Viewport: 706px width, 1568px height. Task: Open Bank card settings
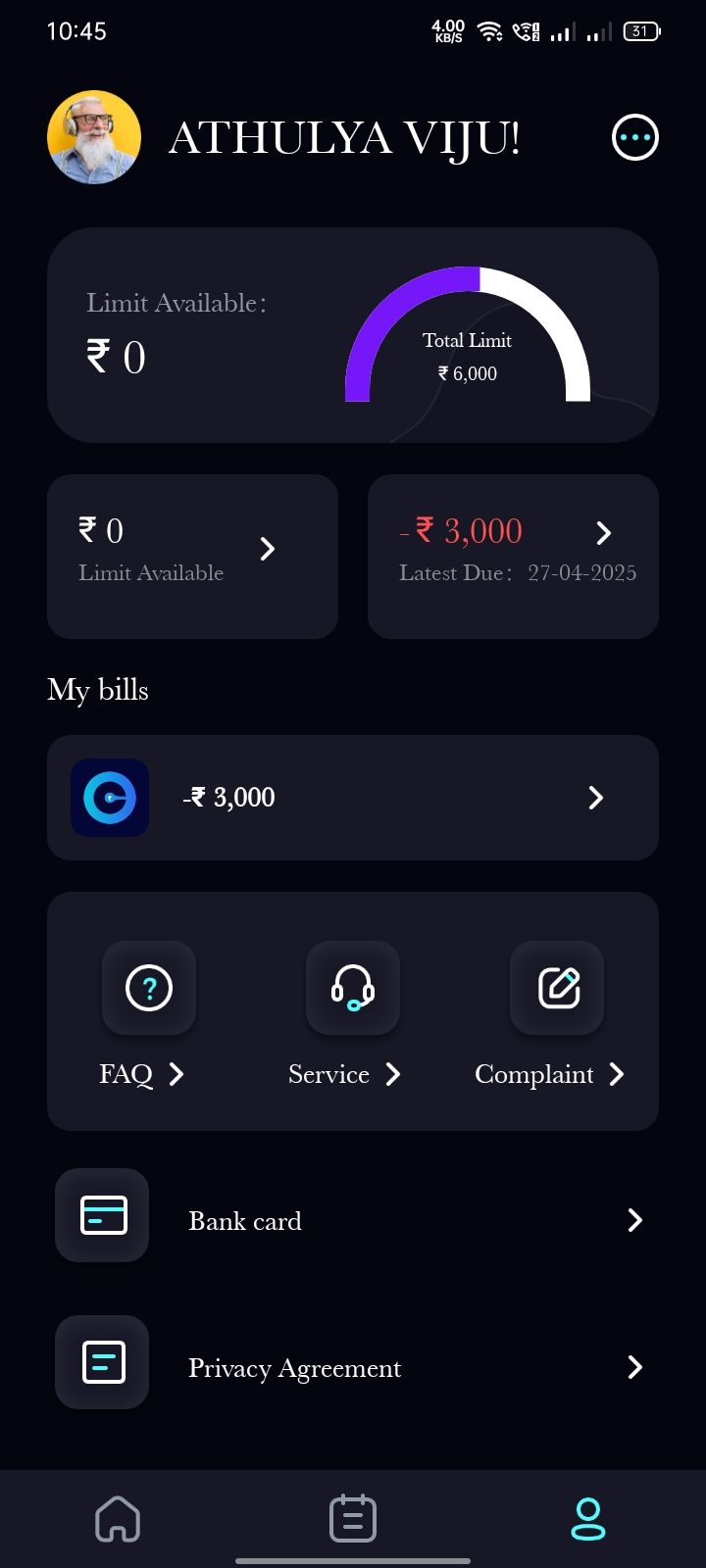[x=353, y=1220]
